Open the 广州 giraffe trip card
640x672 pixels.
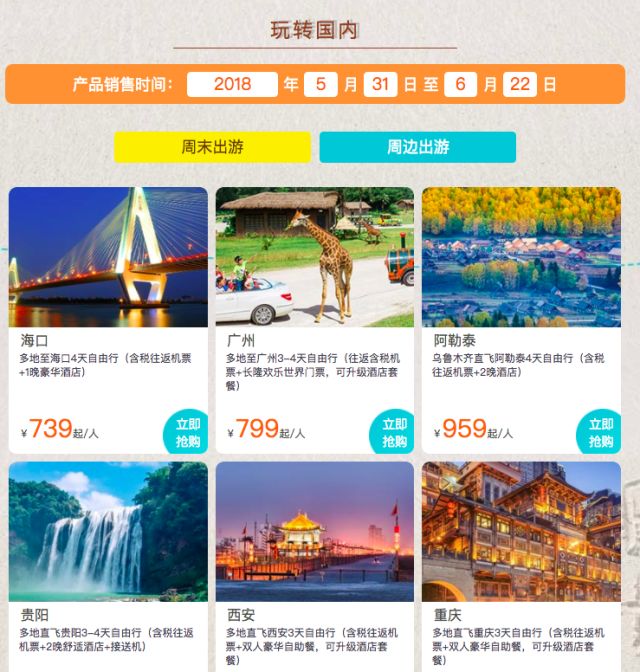tap(315, 258)
